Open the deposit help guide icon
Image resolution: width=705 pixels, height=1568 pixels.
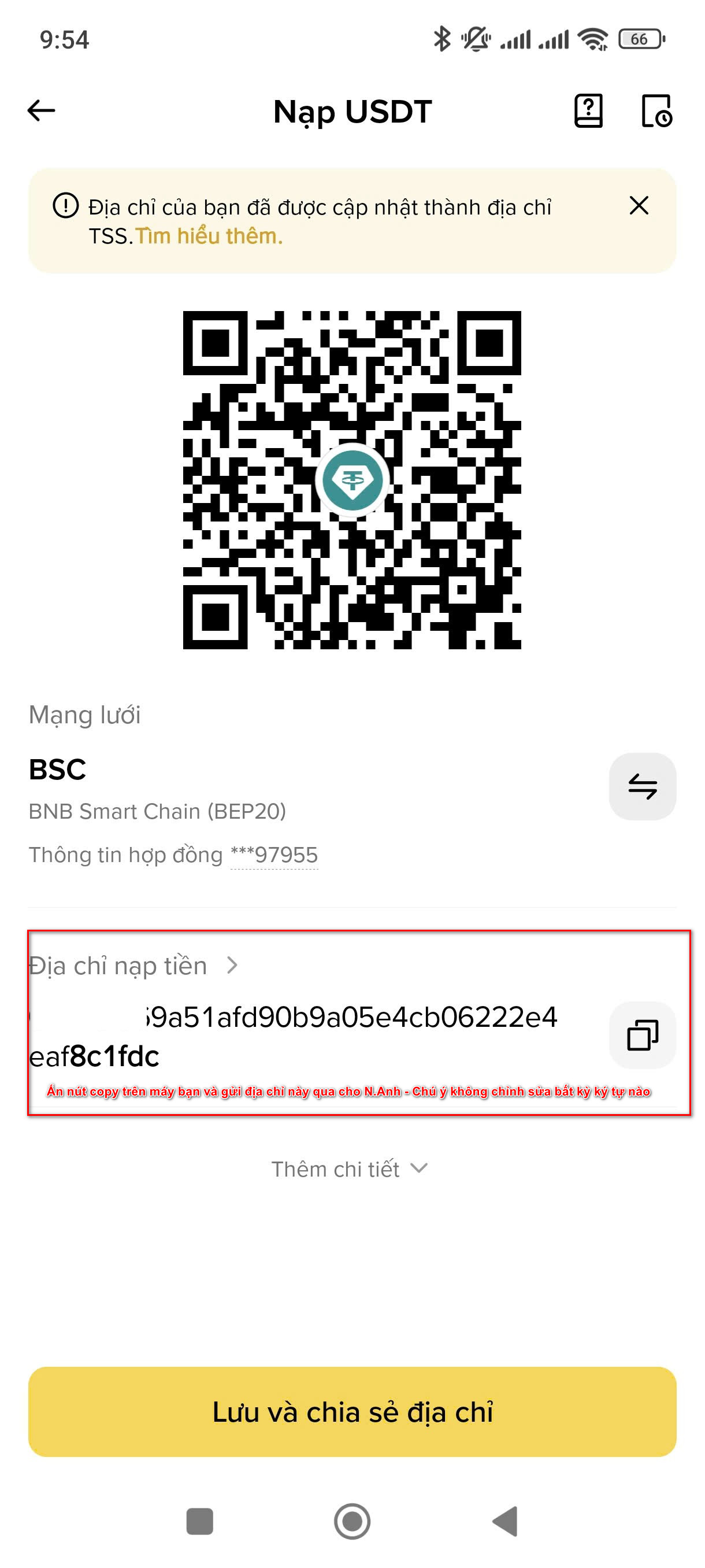pos(588,111)
